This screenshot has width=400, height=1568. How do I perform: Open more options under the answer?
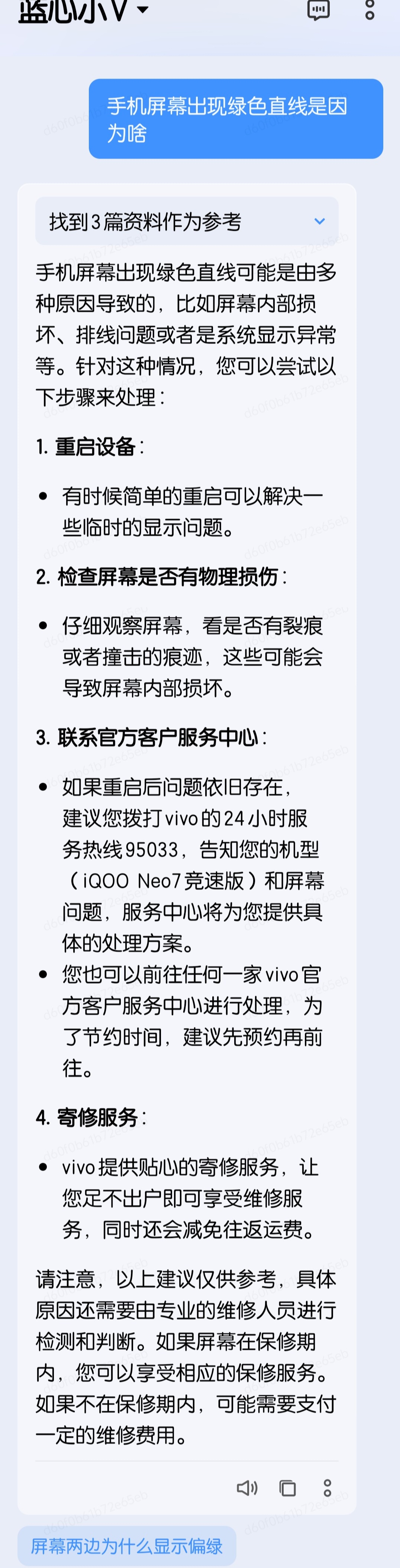point(327,1488)
